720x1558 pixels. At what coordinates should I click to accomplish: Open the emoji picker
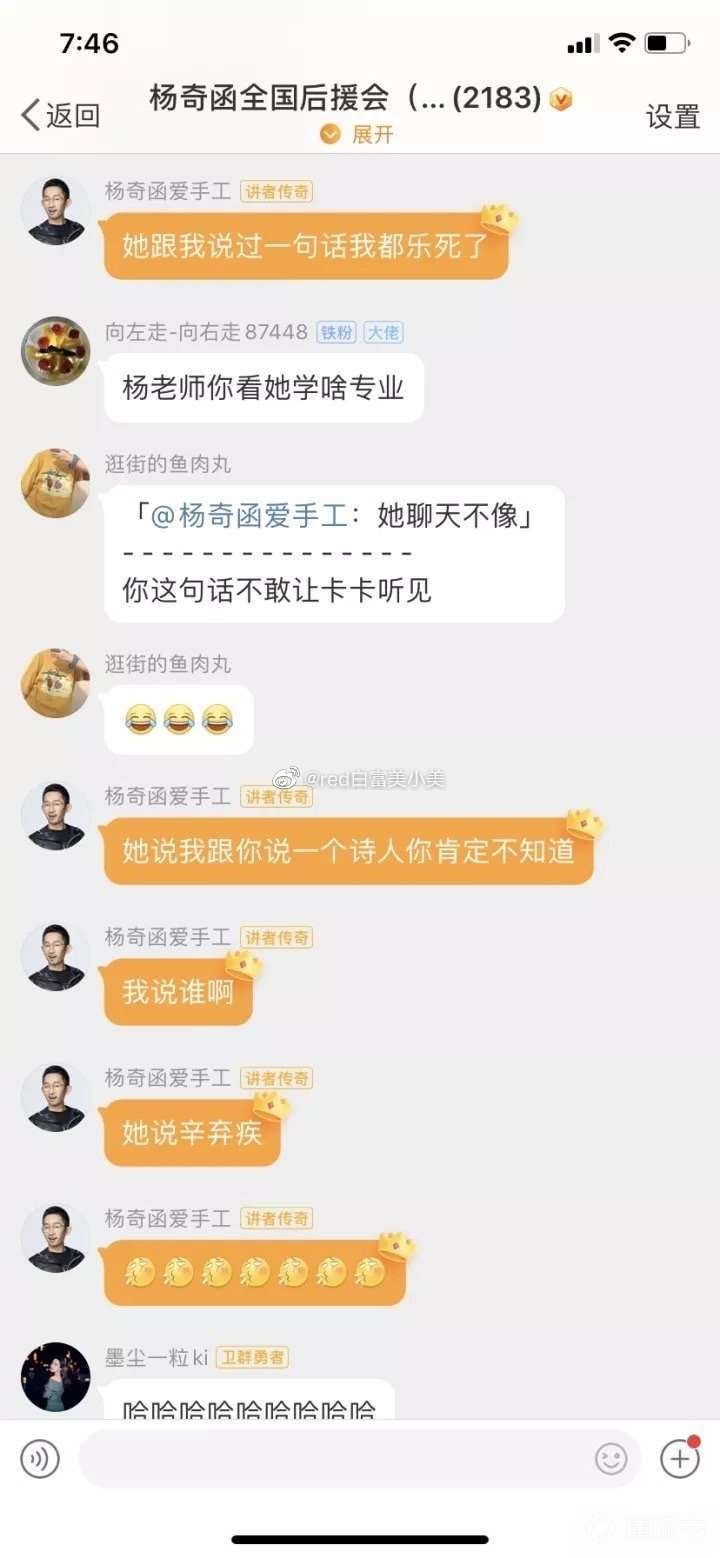(x=611, y=1459)
